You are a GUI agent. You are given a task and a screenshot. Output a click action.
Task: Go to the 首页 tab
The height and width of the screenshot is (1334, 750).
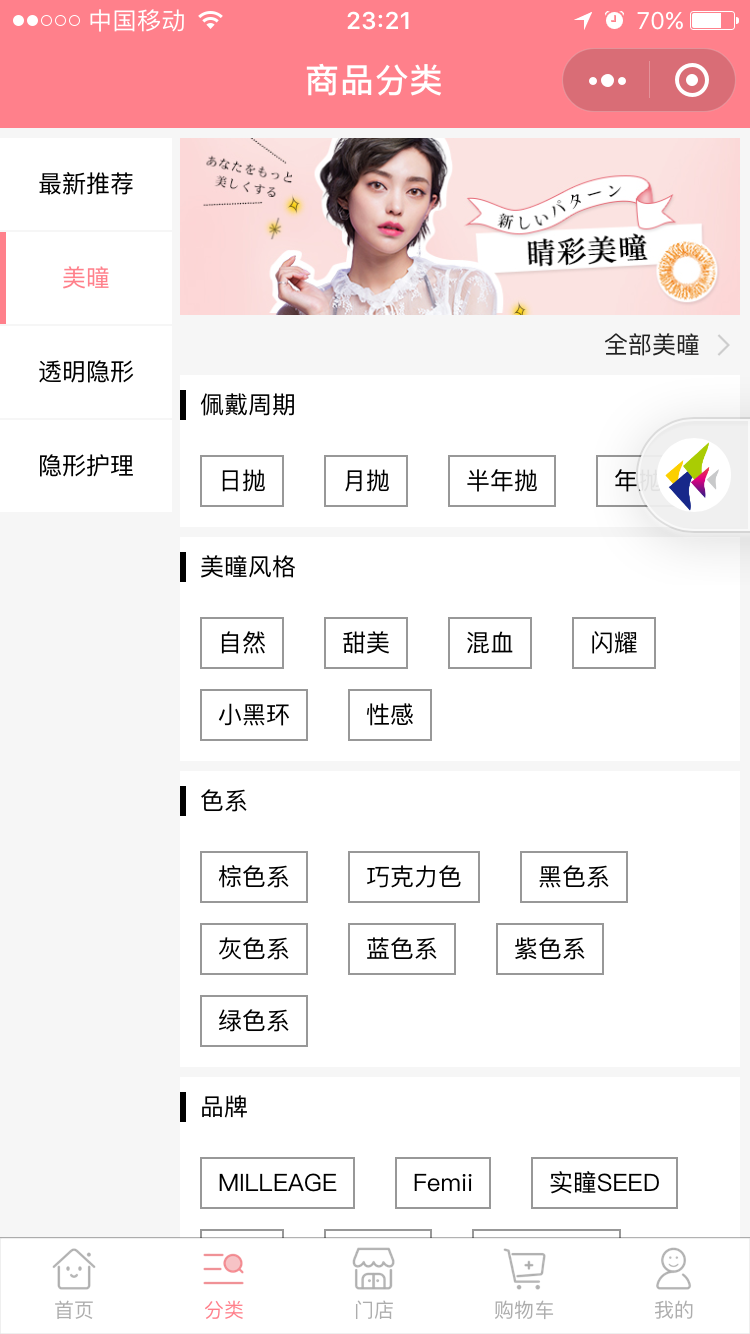tap(74, 1285)
